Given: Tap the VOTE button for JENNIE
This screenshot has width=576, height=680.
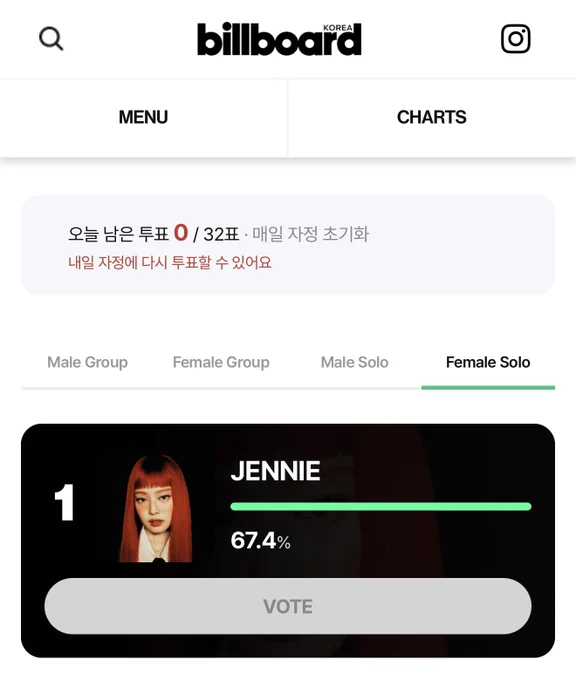Looking at the screenshot, I should coord(288,606).
